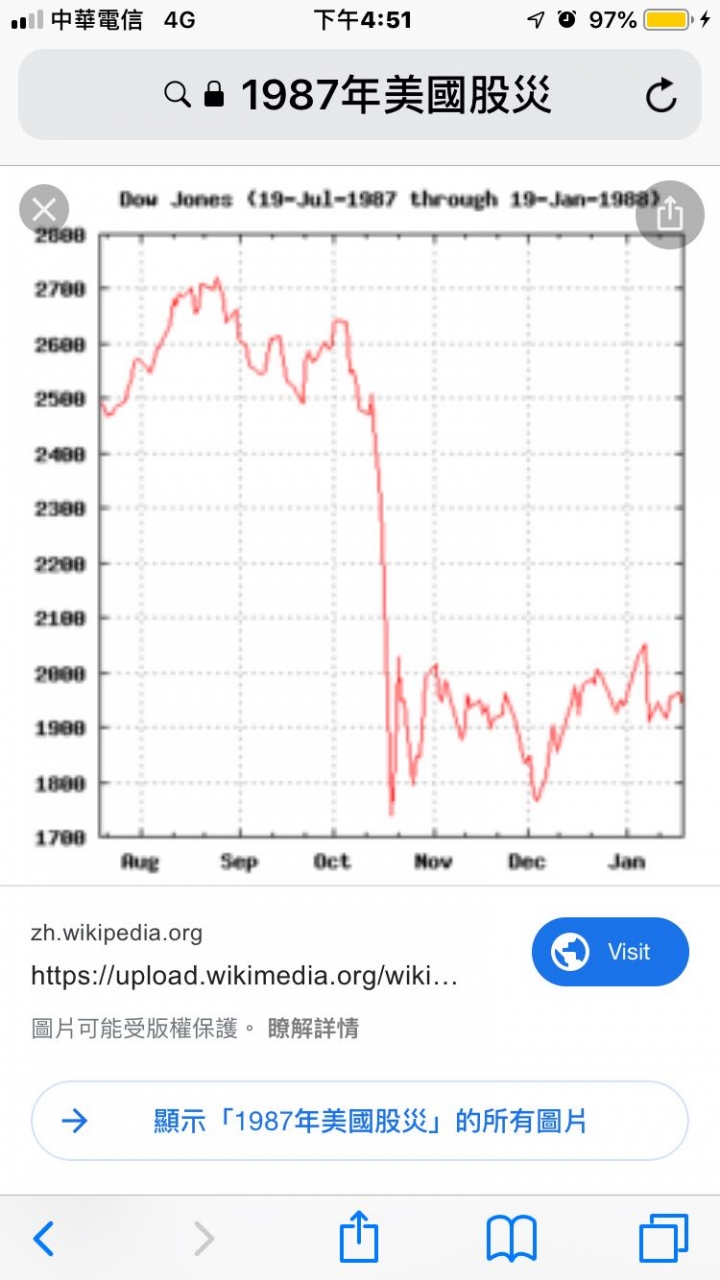Tap the 1987年美國股災 address bar
This screenshot has width=720, height=1280.
pyautogui.click(x=360, y=96)
